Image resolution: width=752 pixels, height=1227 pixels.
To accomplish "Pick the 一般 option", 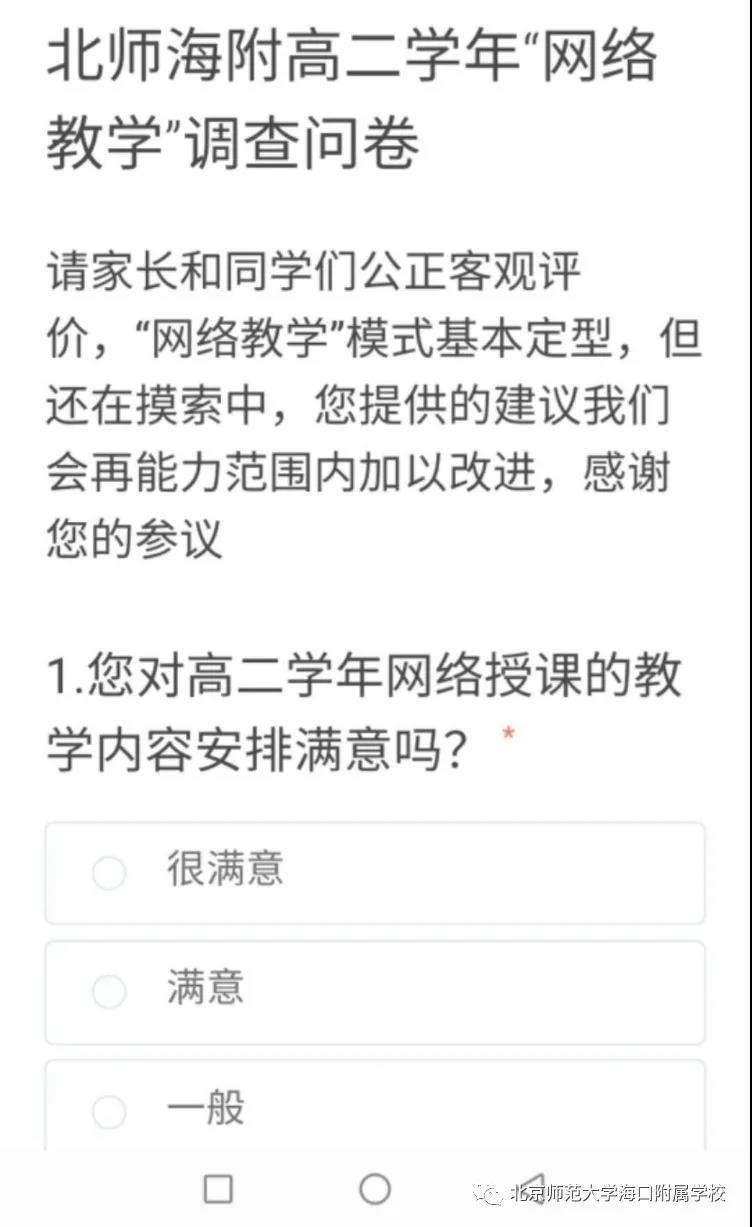I will coord(109,1111).
